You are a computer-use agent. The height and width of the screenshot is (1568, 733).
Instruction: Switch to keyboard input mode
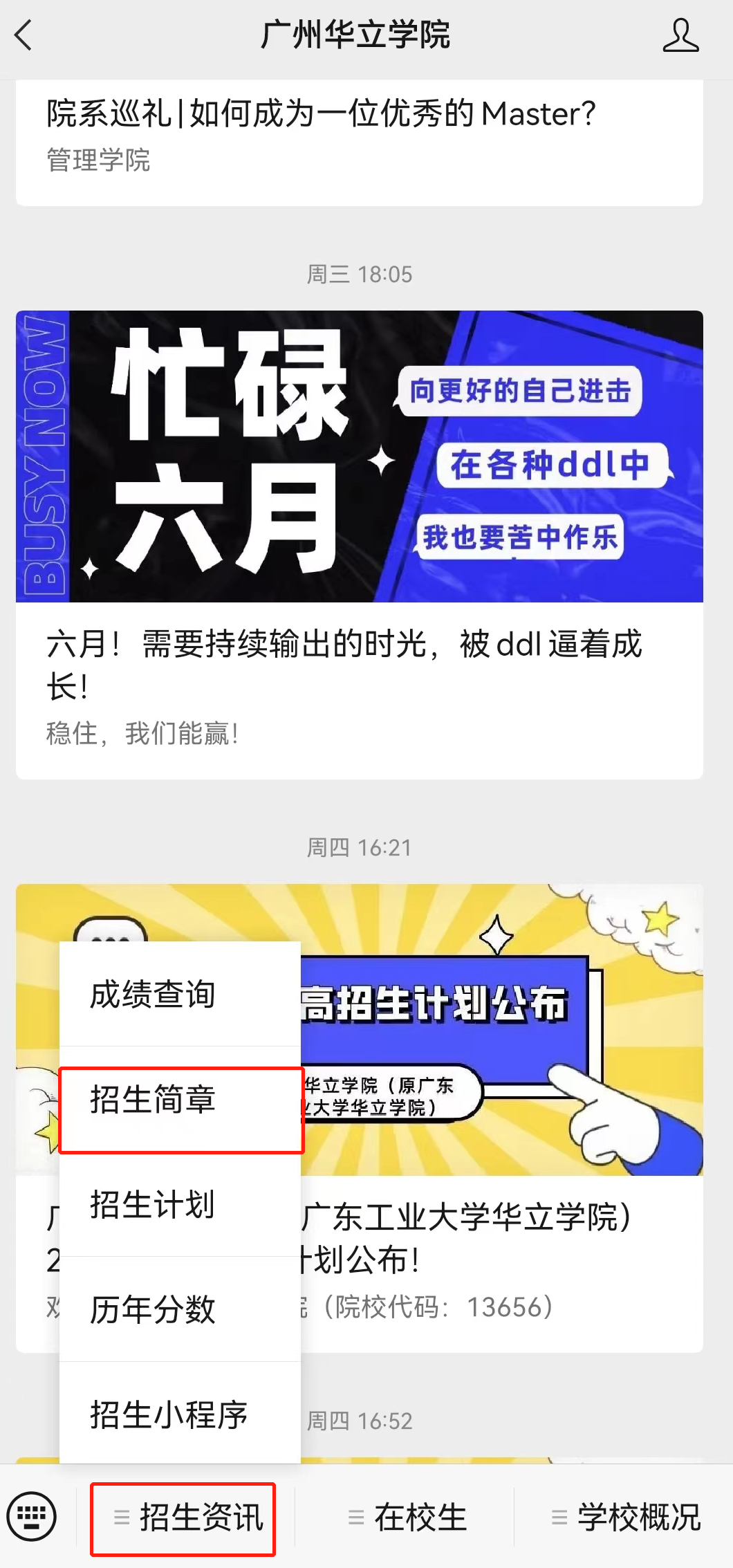(x=31, y=1518)
